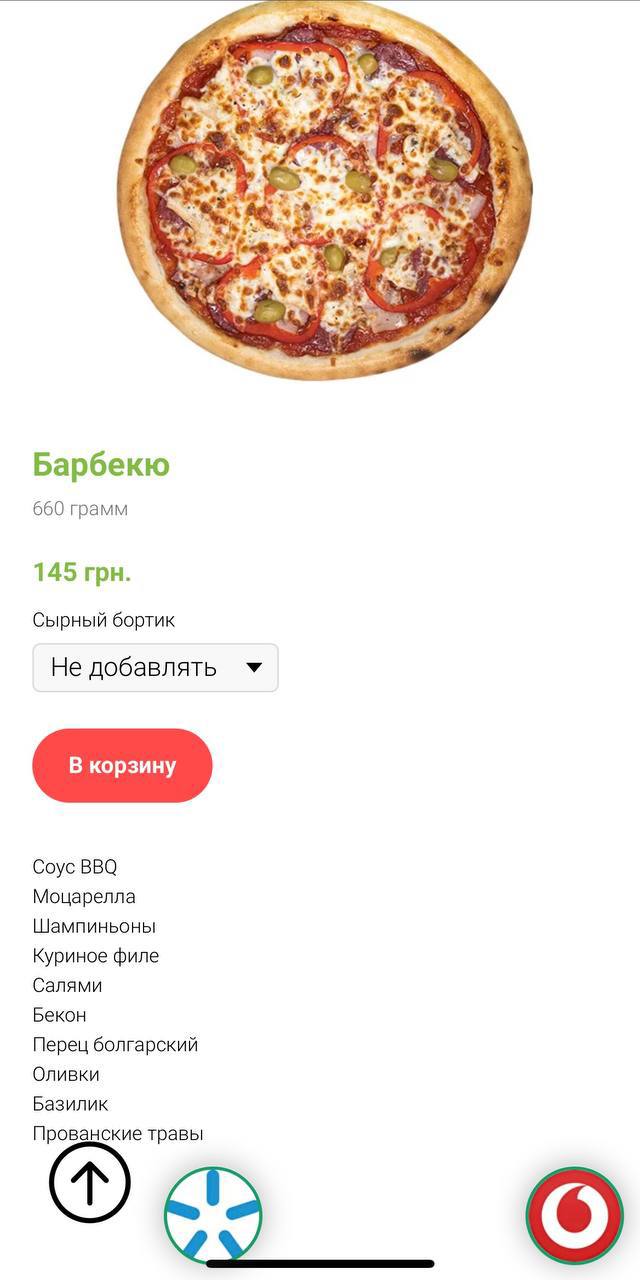Screen dimensions: 640x1280
Task: Call via the Kyivstar floating button
Action: (x=213, y=1216)
